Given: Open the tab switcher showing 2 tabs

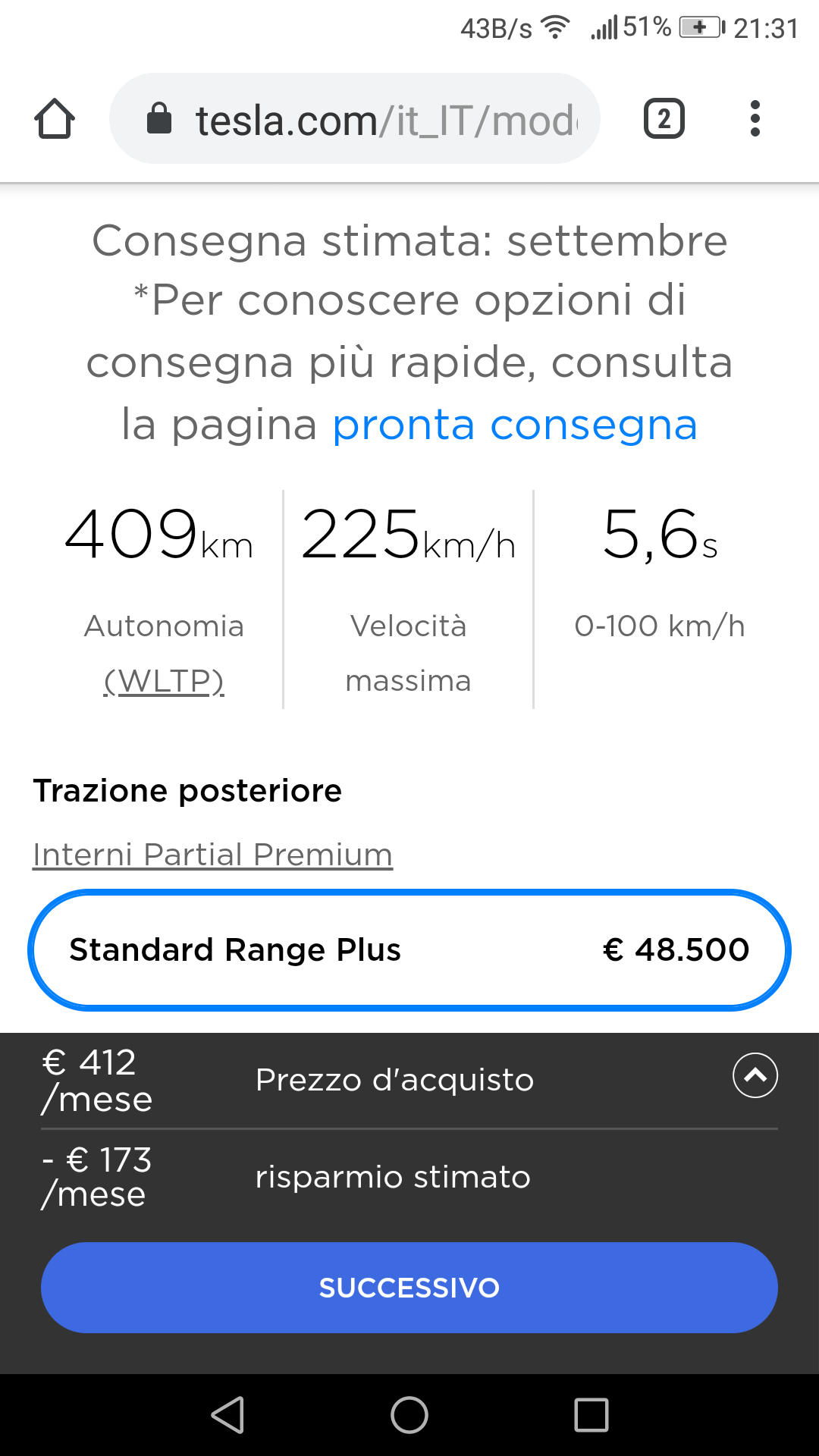Looking at the screenshot, I should pos(664,119).
